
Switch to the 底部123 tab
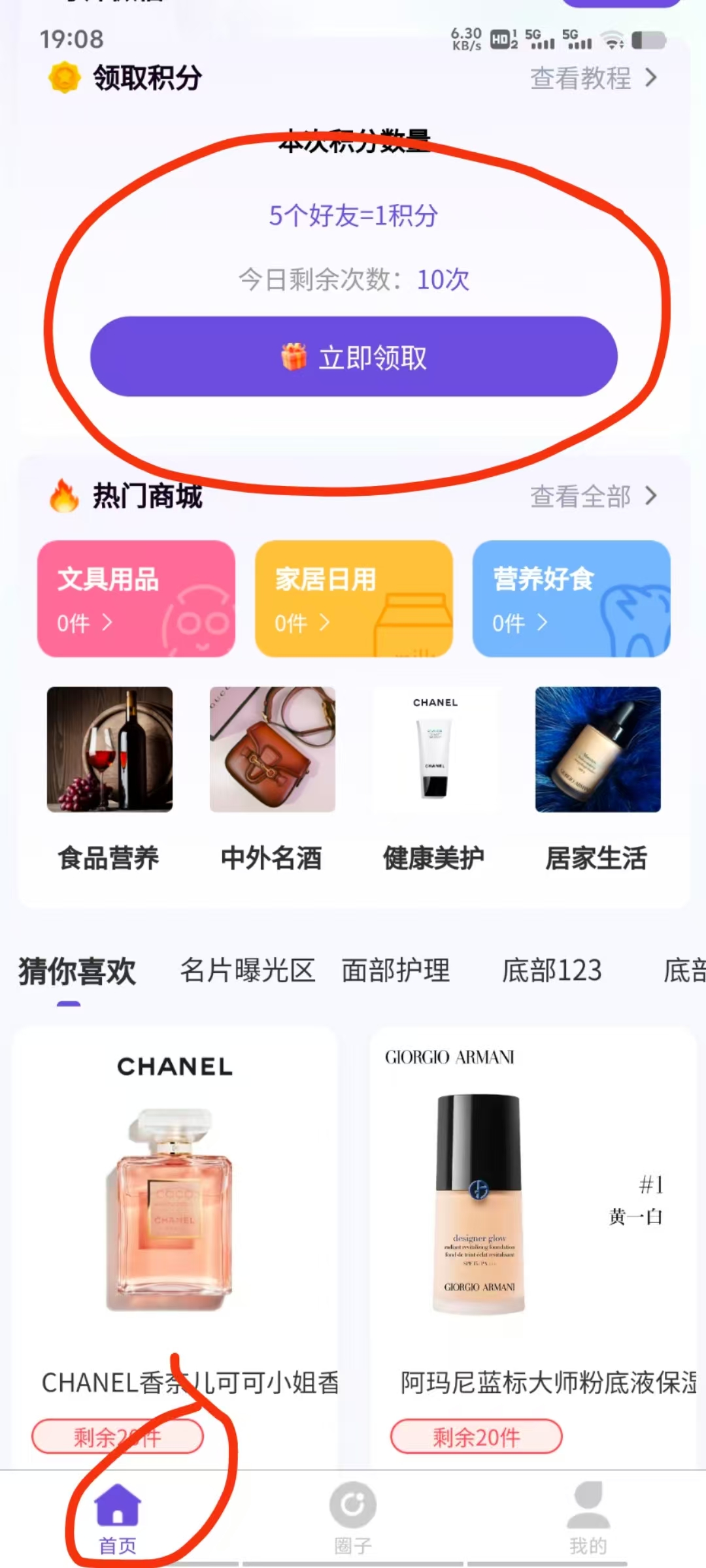[552, 970]
